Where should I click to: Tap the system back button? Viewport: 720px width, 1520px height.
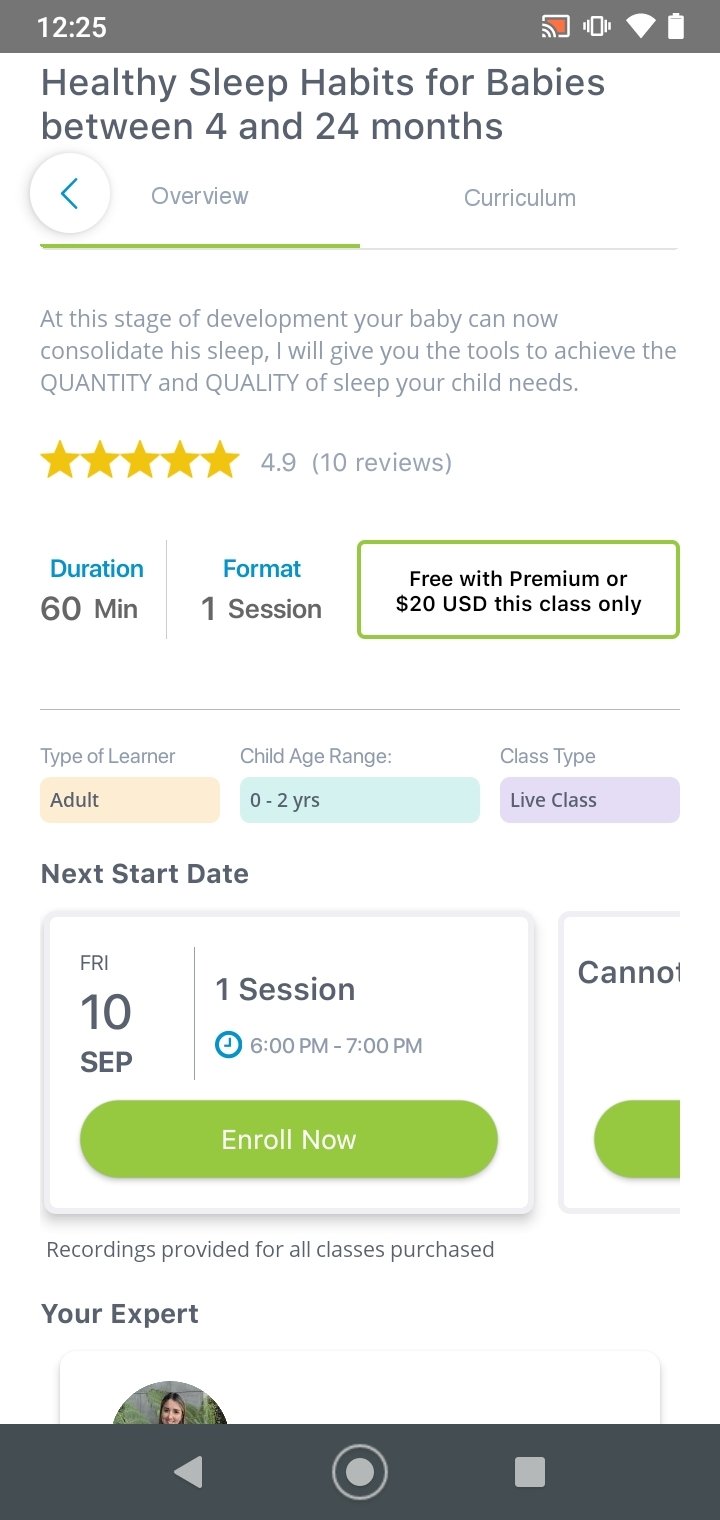[188, 1472]
